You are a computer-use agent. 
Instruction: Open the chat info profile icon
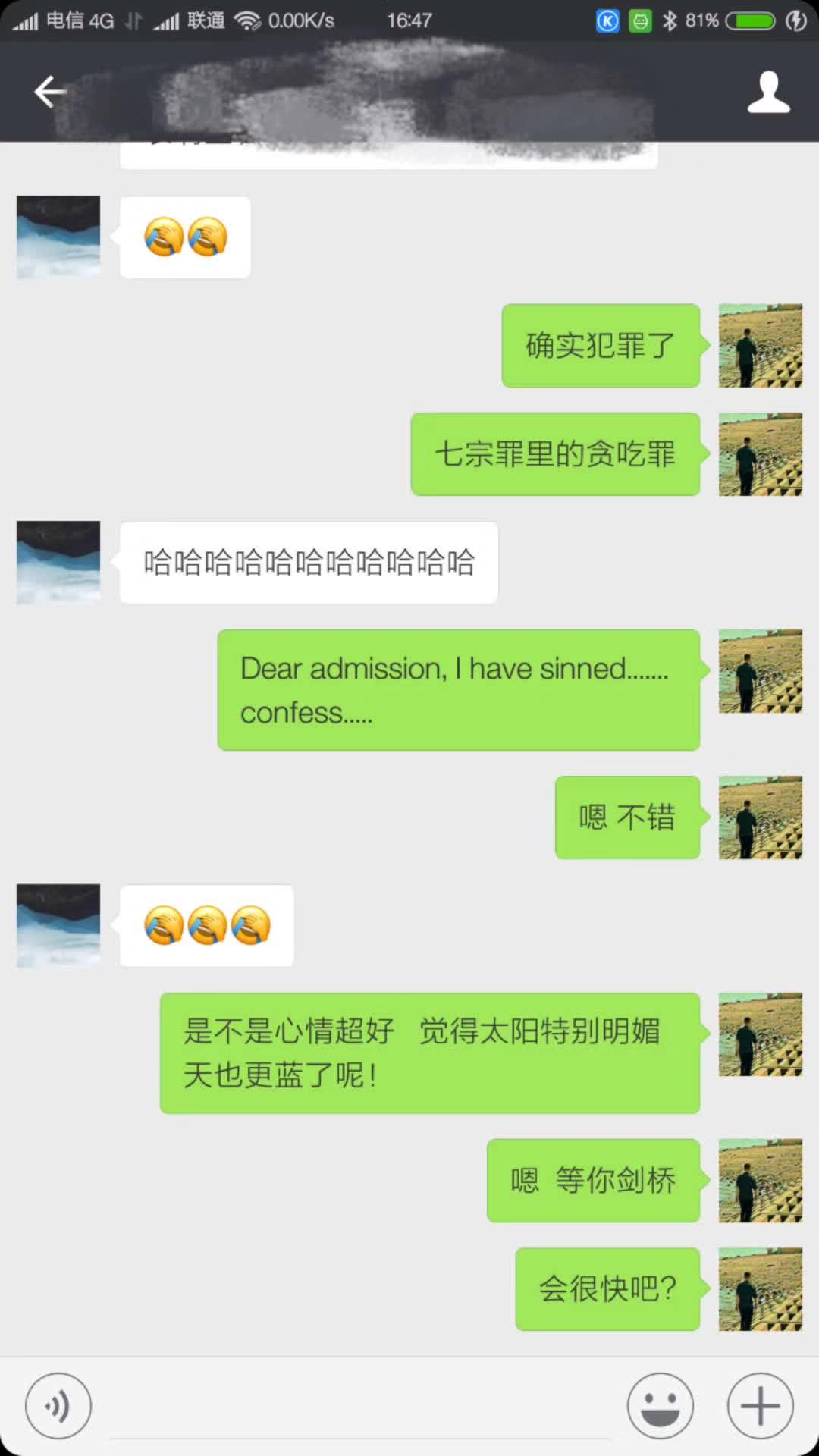click(x=768, y=92)
